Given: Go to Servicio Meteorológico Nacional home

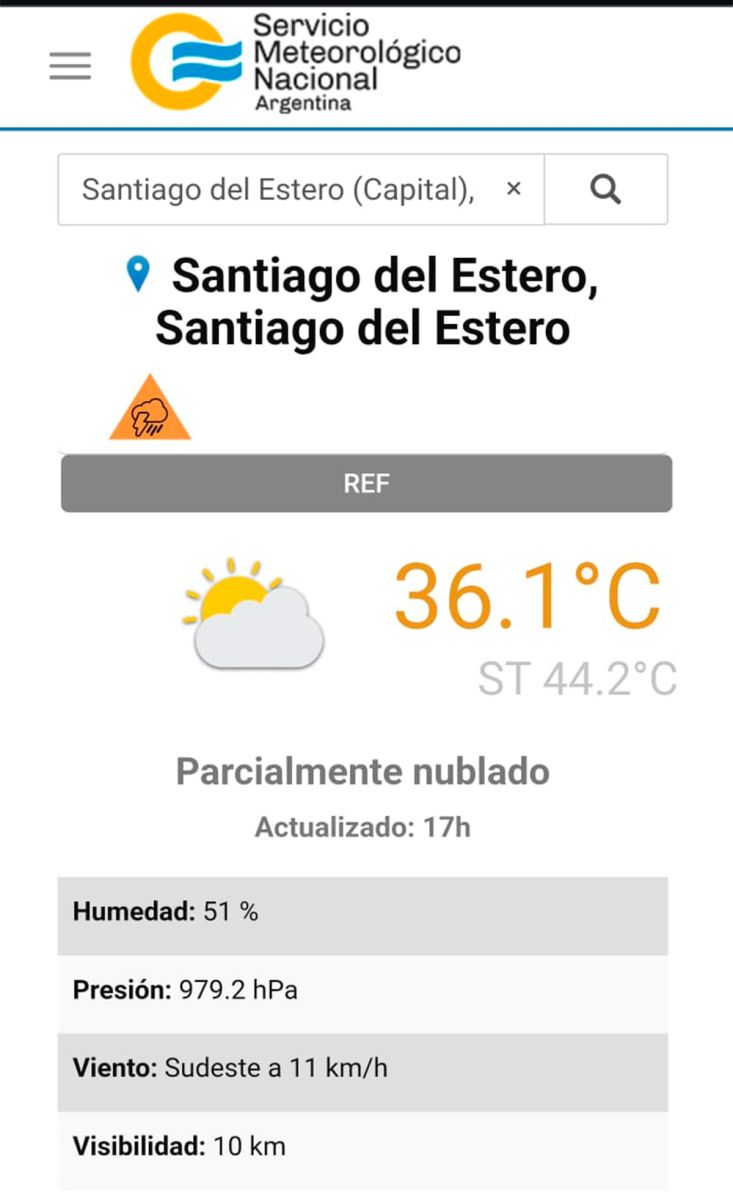Looking at the screenshot, I should 296,63.
